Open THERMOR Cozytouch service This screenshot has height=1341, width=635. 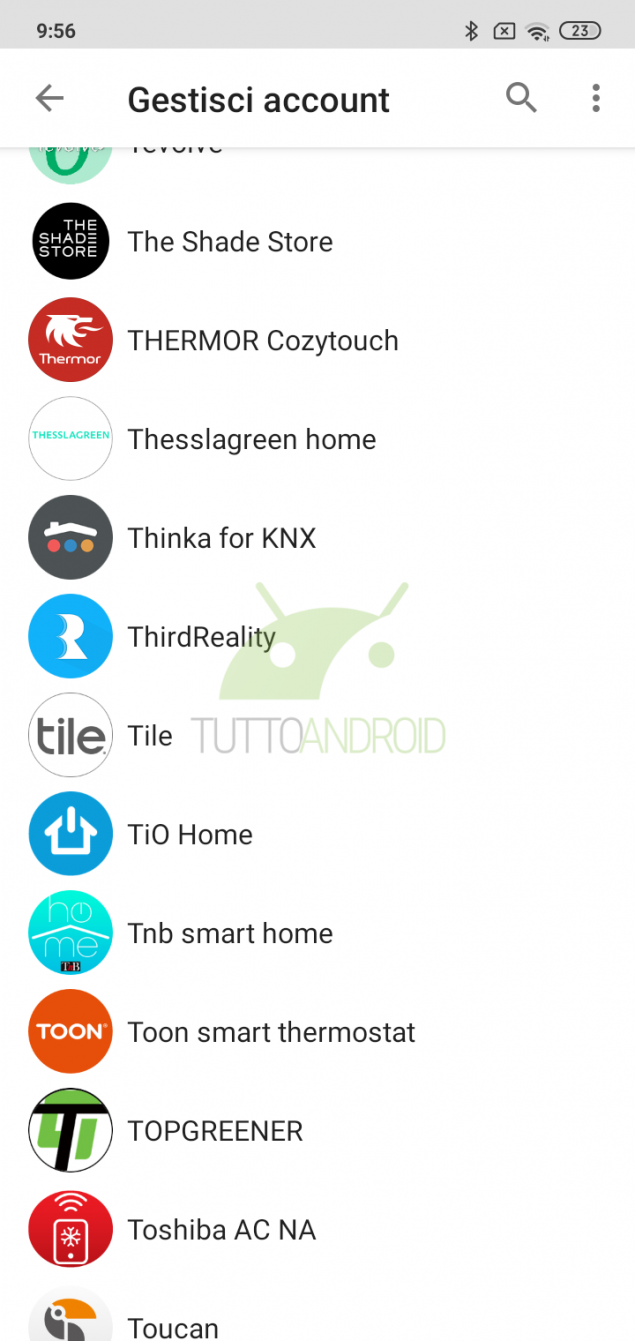[x=263, y=341]
